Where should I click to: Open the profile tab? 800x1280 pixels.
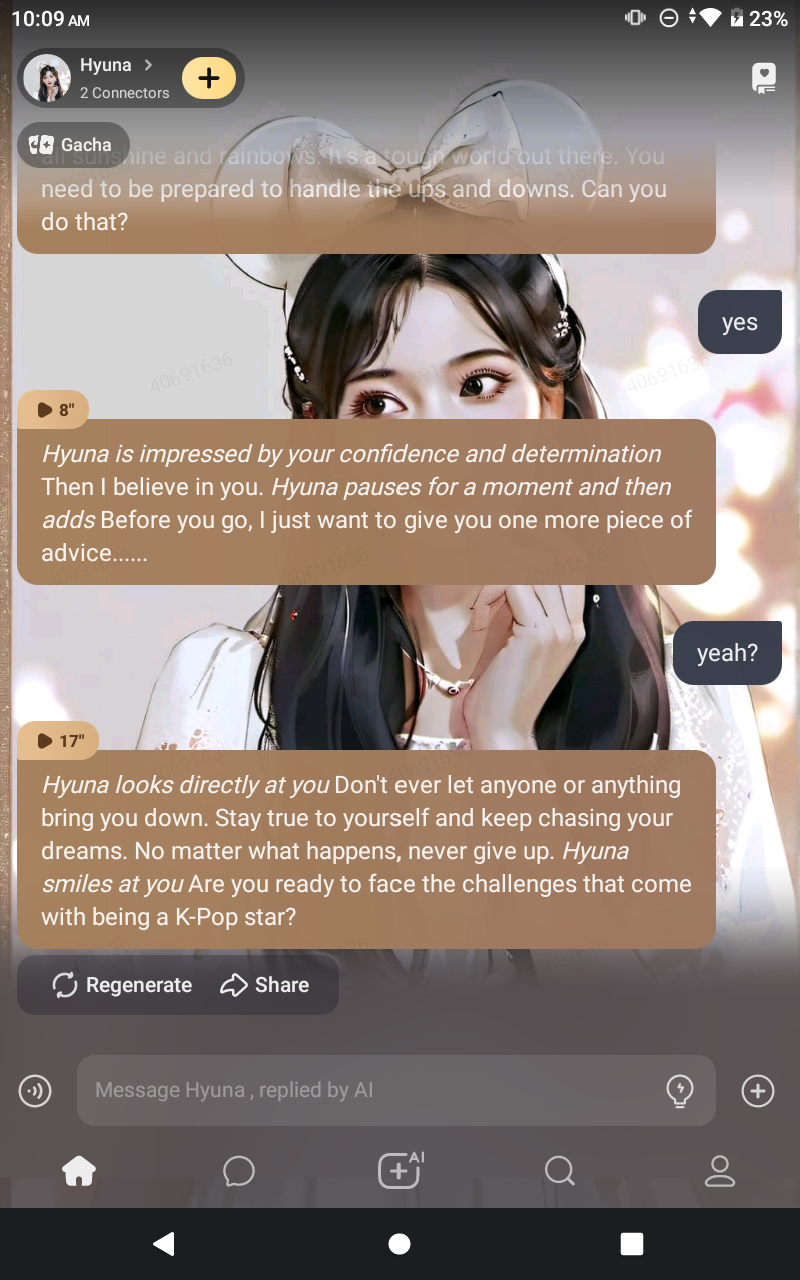point(719,1170)
